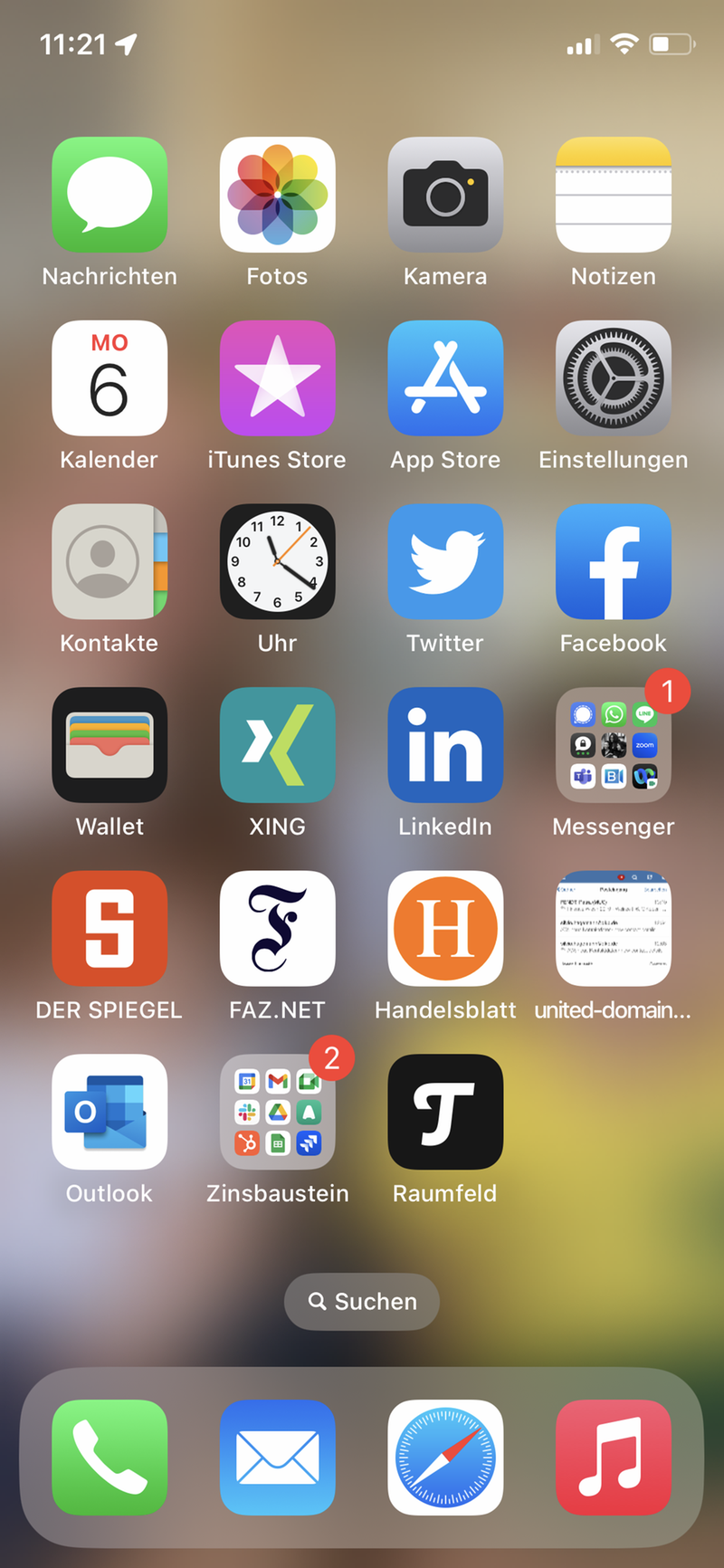
Task: Open the Uhr clock app
Action: pos(278,561)
